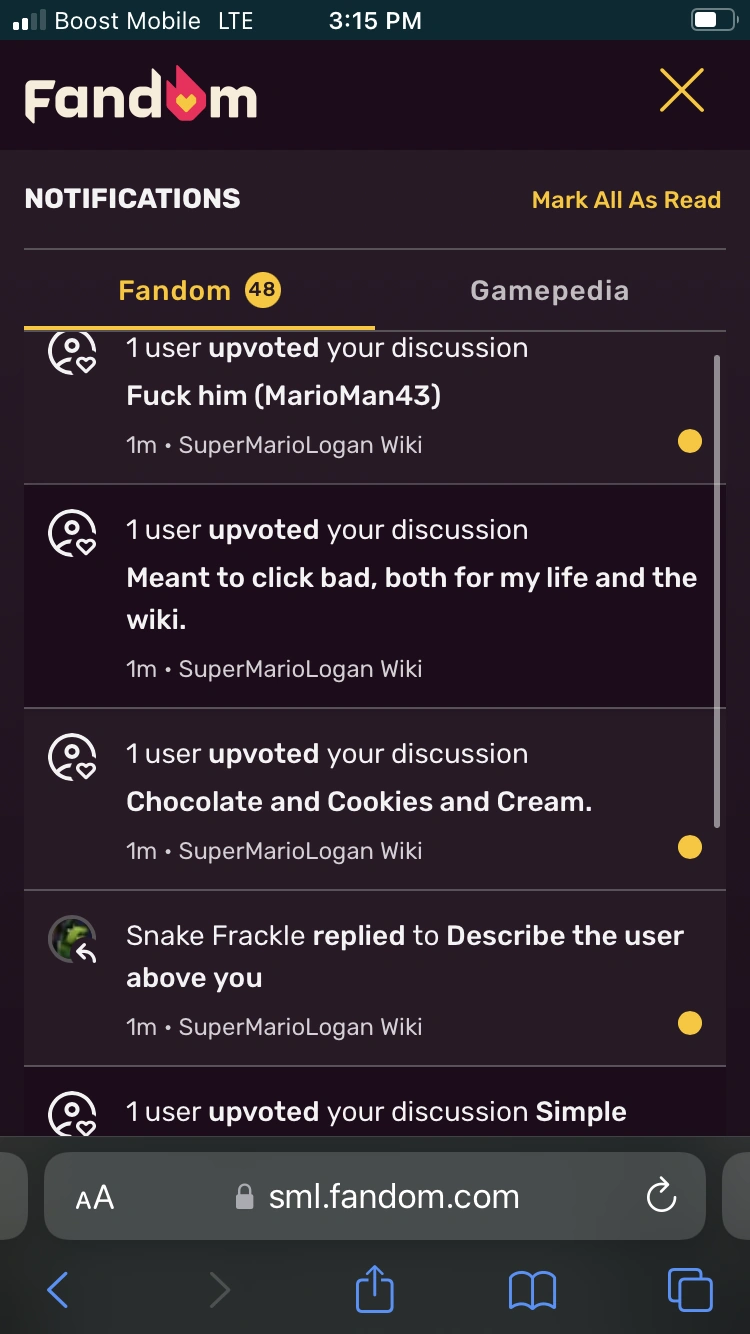Mark Chocolate and Cookies notification dot as read
750x1334 pixels.
689,847
